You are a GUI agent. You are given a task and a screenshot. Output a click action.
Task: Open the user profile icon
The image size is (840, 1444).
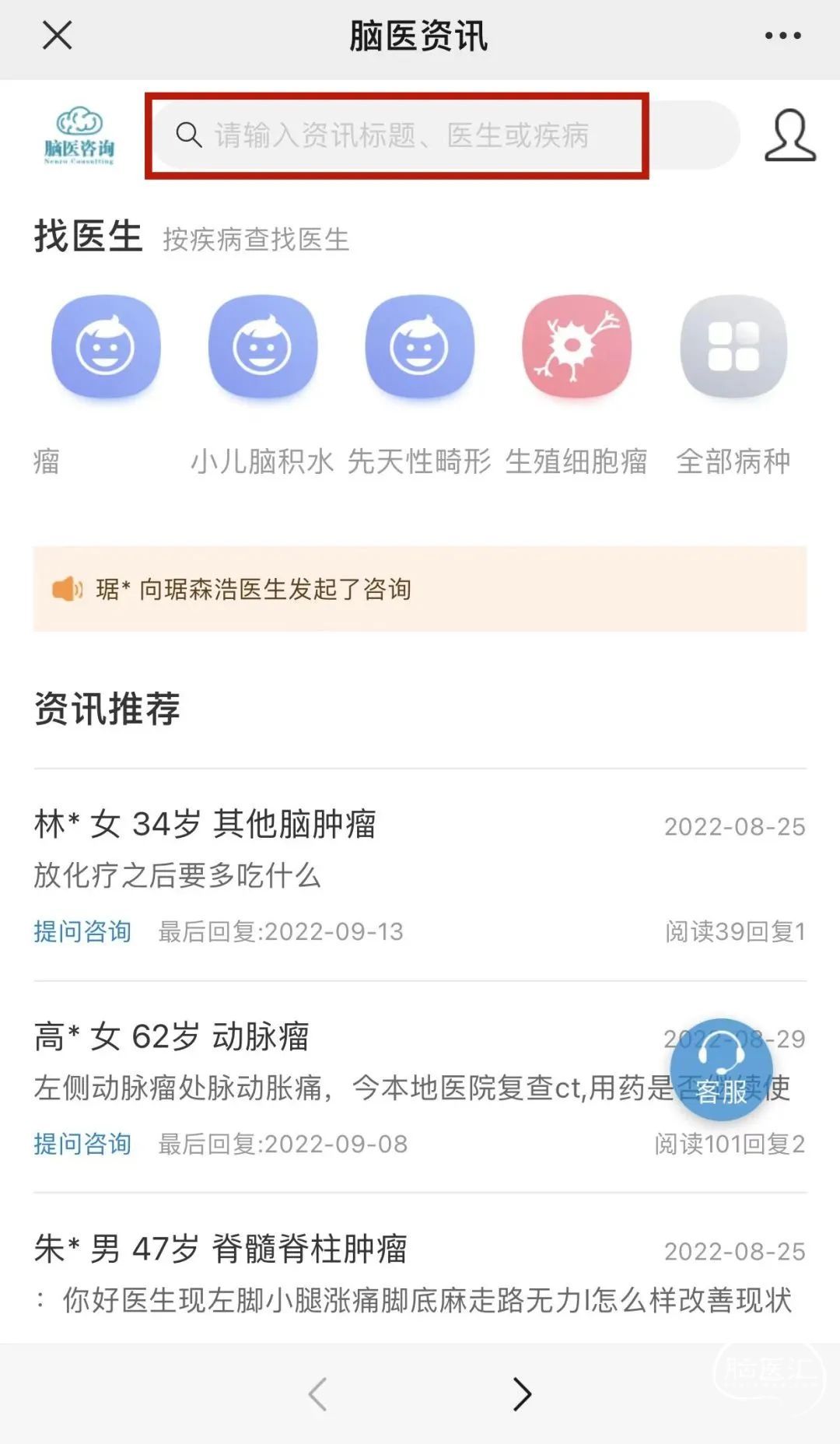pyautogui.click(x=790, y=135)
